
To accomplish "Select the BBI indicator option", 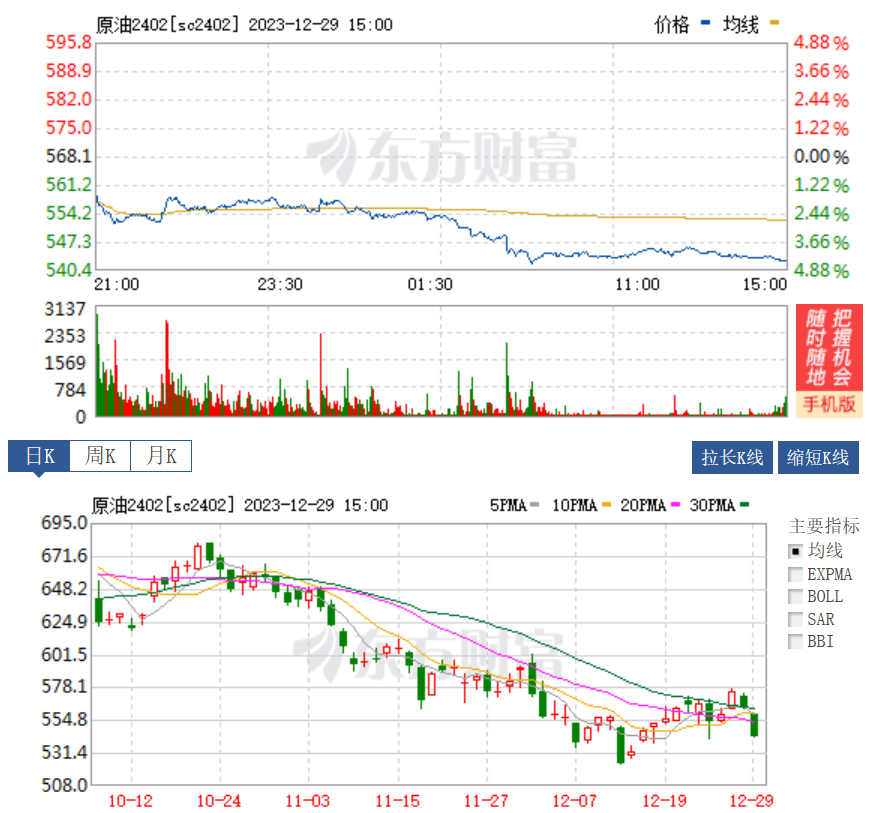I will tap(795, 642).
